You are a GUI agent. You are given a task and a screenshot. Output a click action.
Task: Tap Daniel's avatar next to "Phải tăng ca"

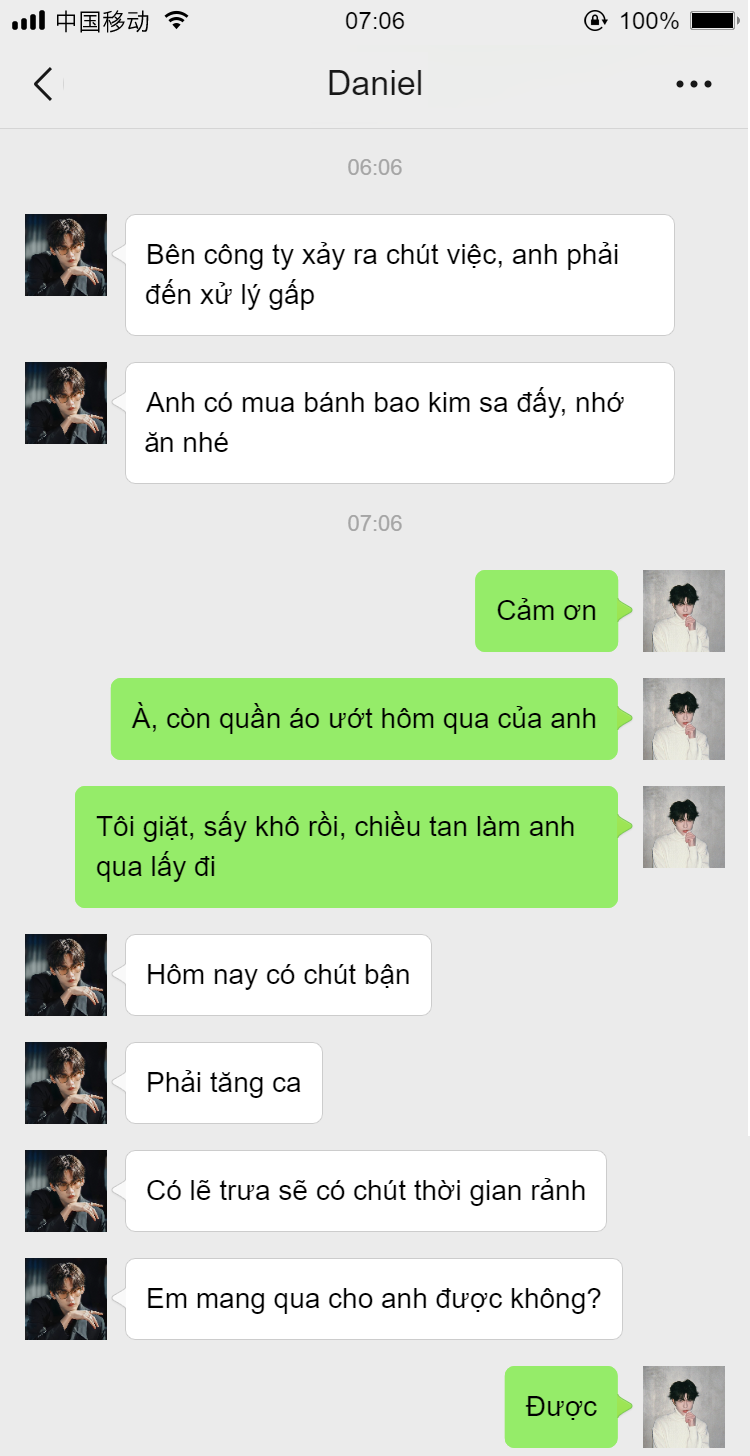(x=66, y=1083)
